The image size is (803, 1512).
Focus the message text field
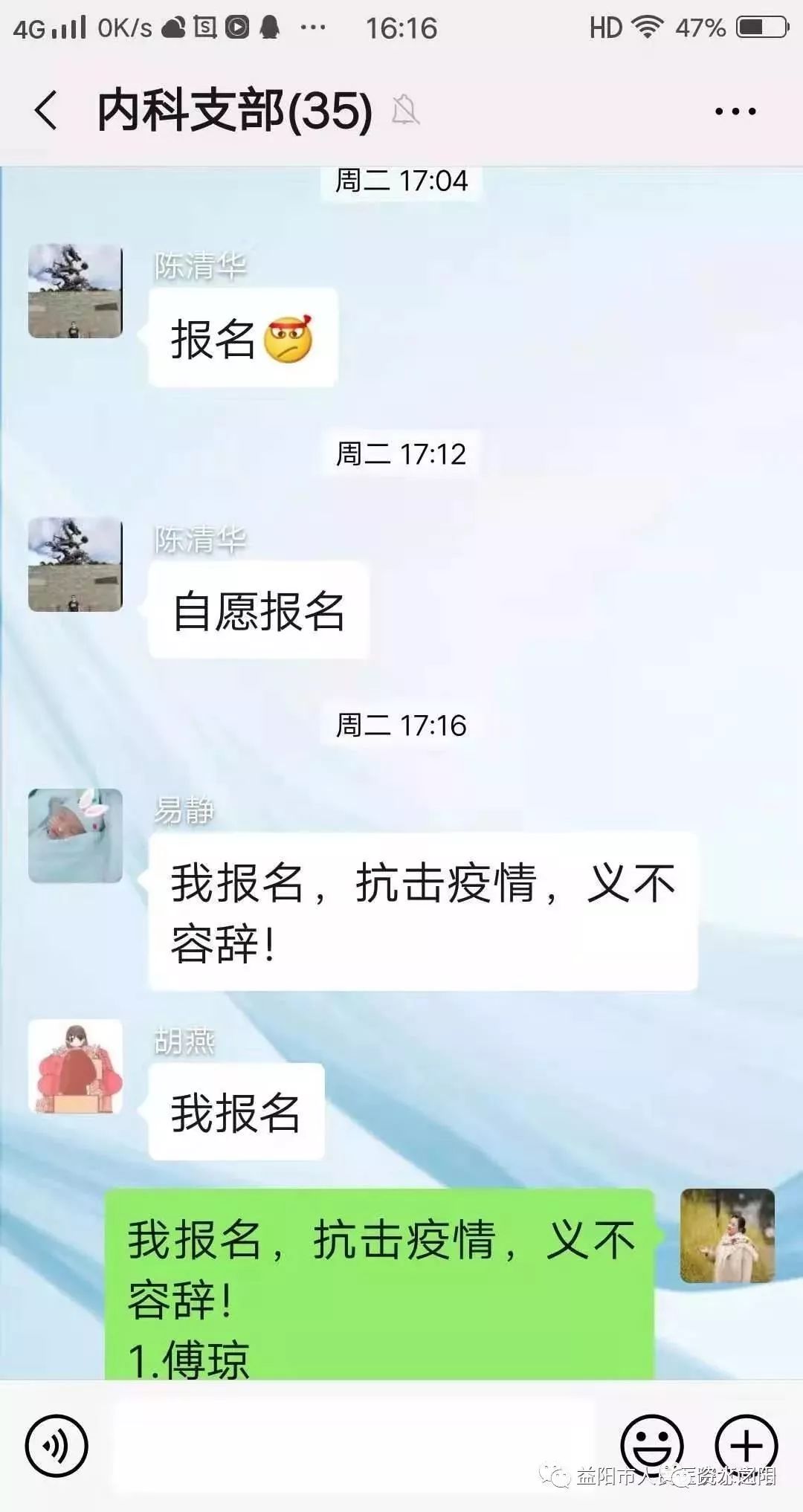click(x=353, y=1446)
